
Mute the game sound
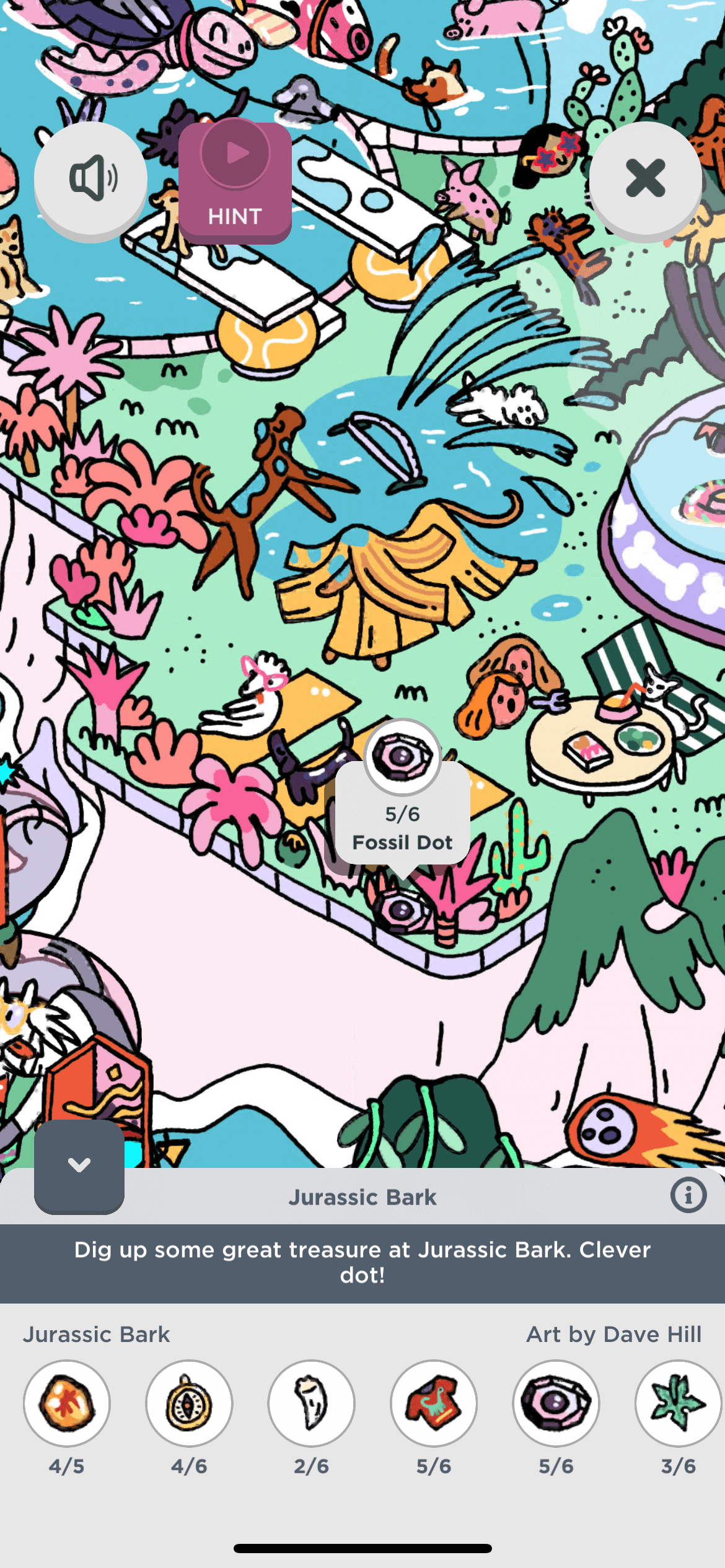coord(90,179)
